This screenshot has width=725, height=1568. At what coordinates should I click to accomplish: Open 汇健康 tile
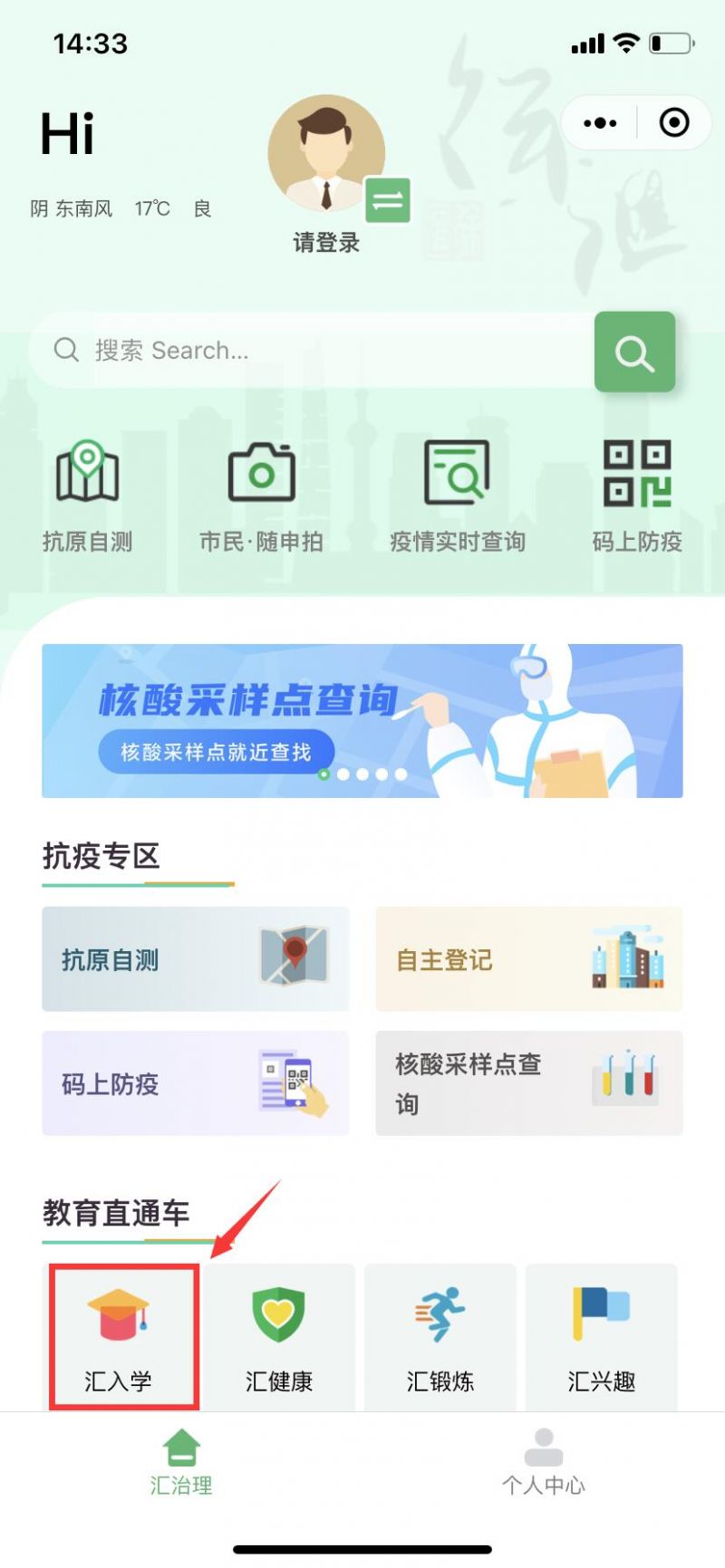point(279,1337)
